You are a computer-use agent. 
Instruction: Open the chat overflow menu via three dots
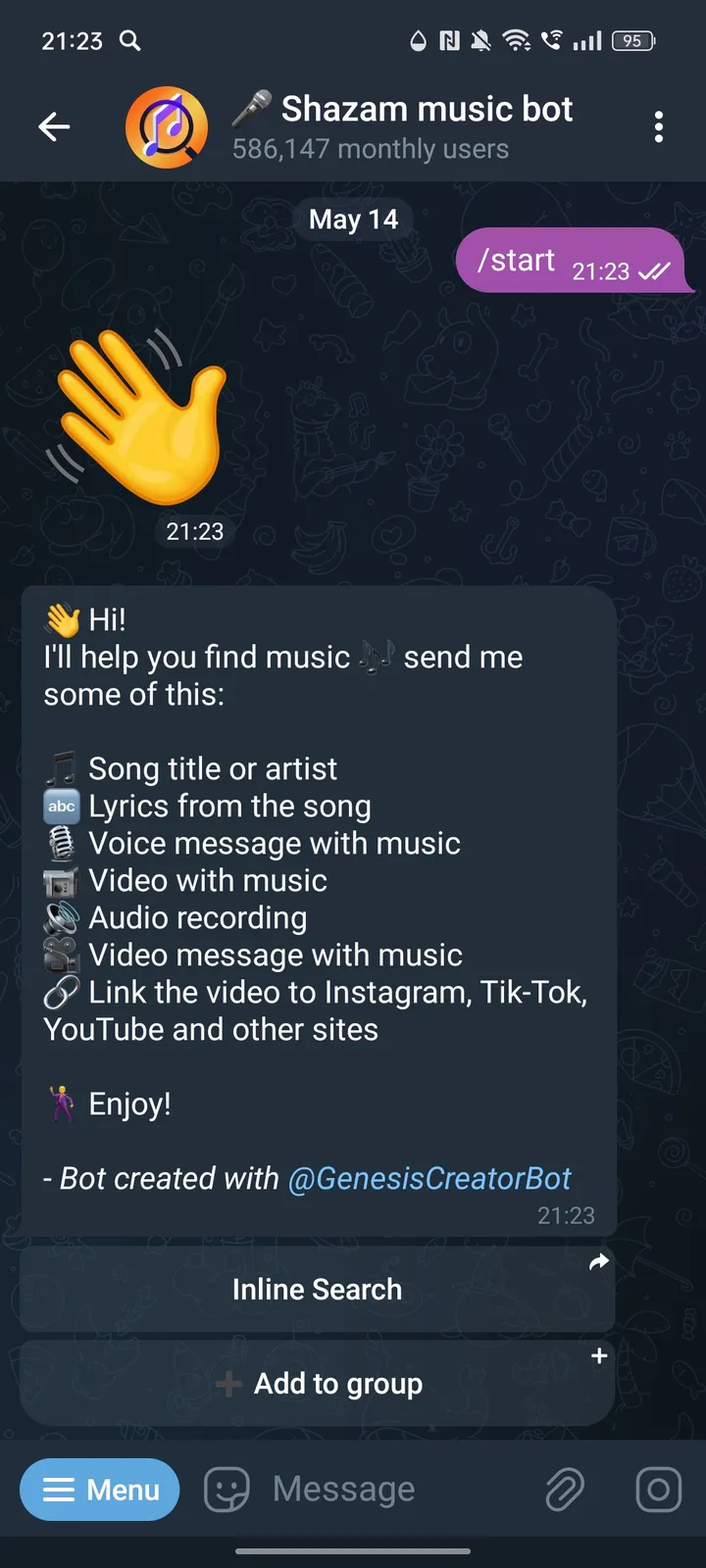click(x=659, y=126)
